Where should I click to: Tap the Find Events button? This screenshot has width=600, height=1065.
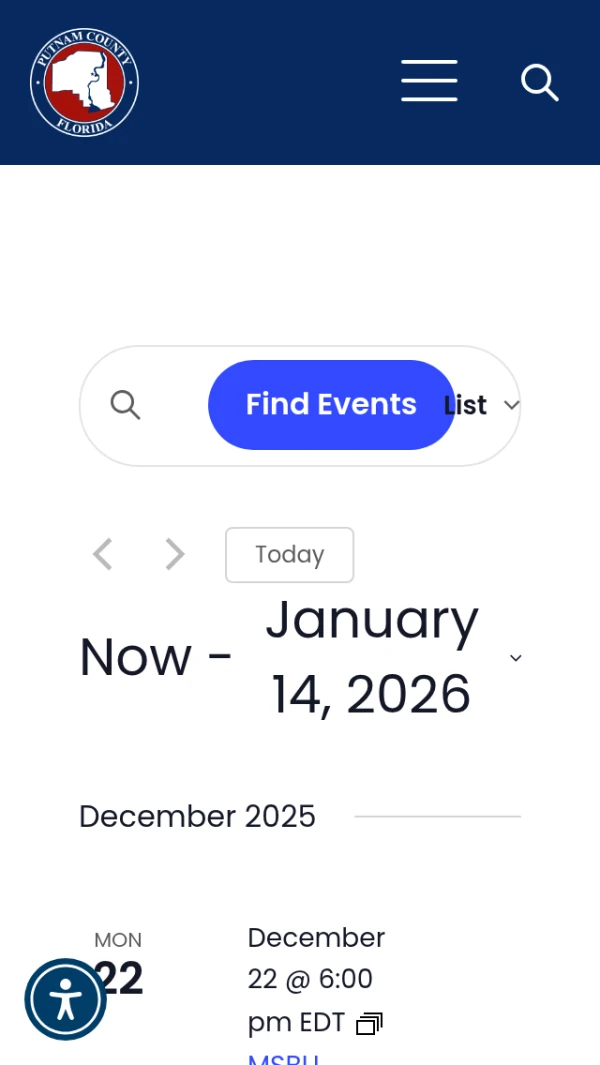[330, 405]
